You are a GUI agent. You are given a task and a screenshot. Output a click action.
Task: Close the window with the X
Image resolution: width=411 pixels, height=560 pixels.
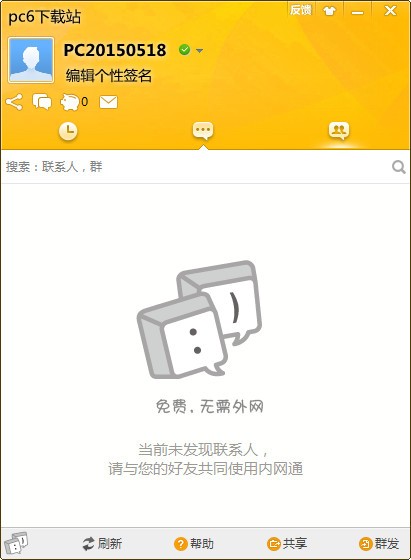tap(390, 11)
